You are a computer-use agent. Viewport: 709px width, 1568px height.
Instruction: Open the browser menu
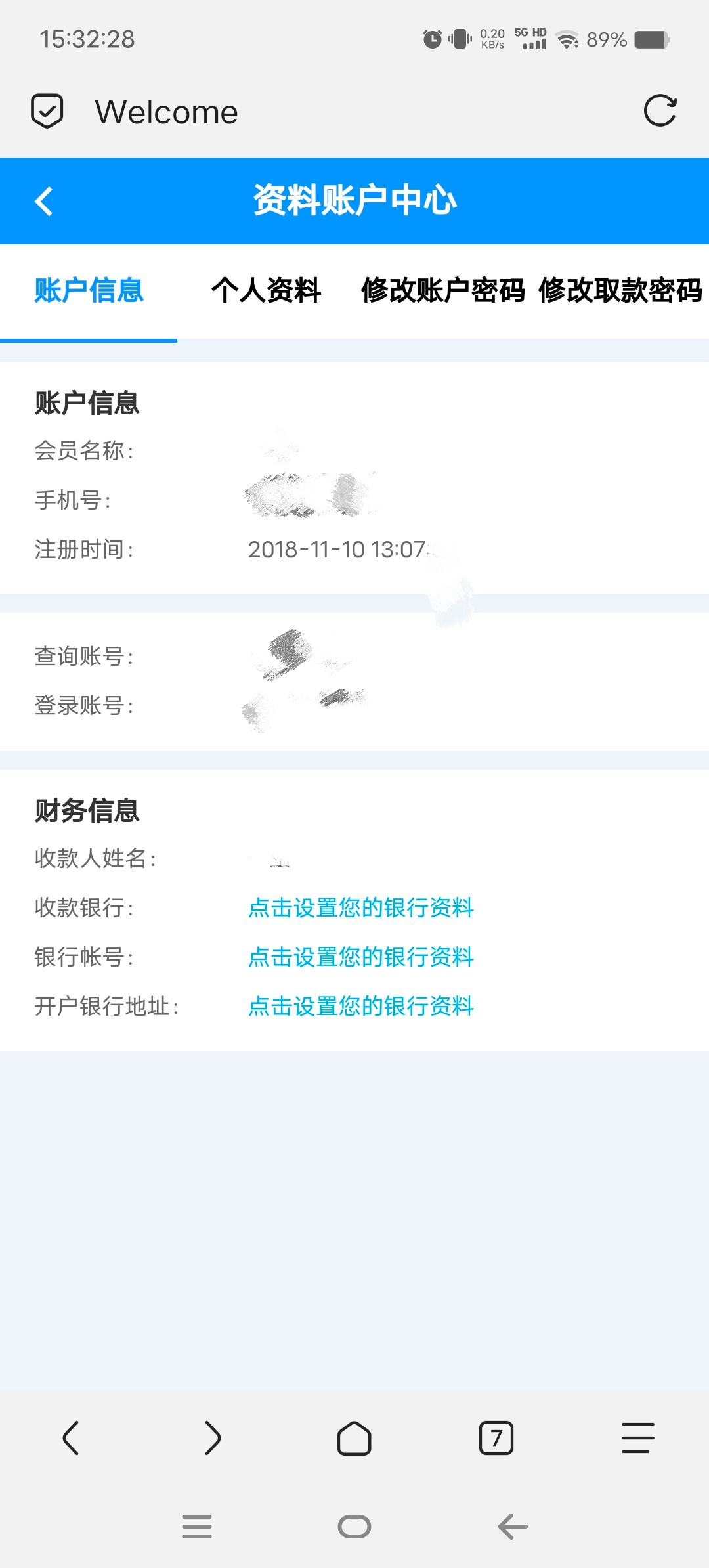[637, 1438]
